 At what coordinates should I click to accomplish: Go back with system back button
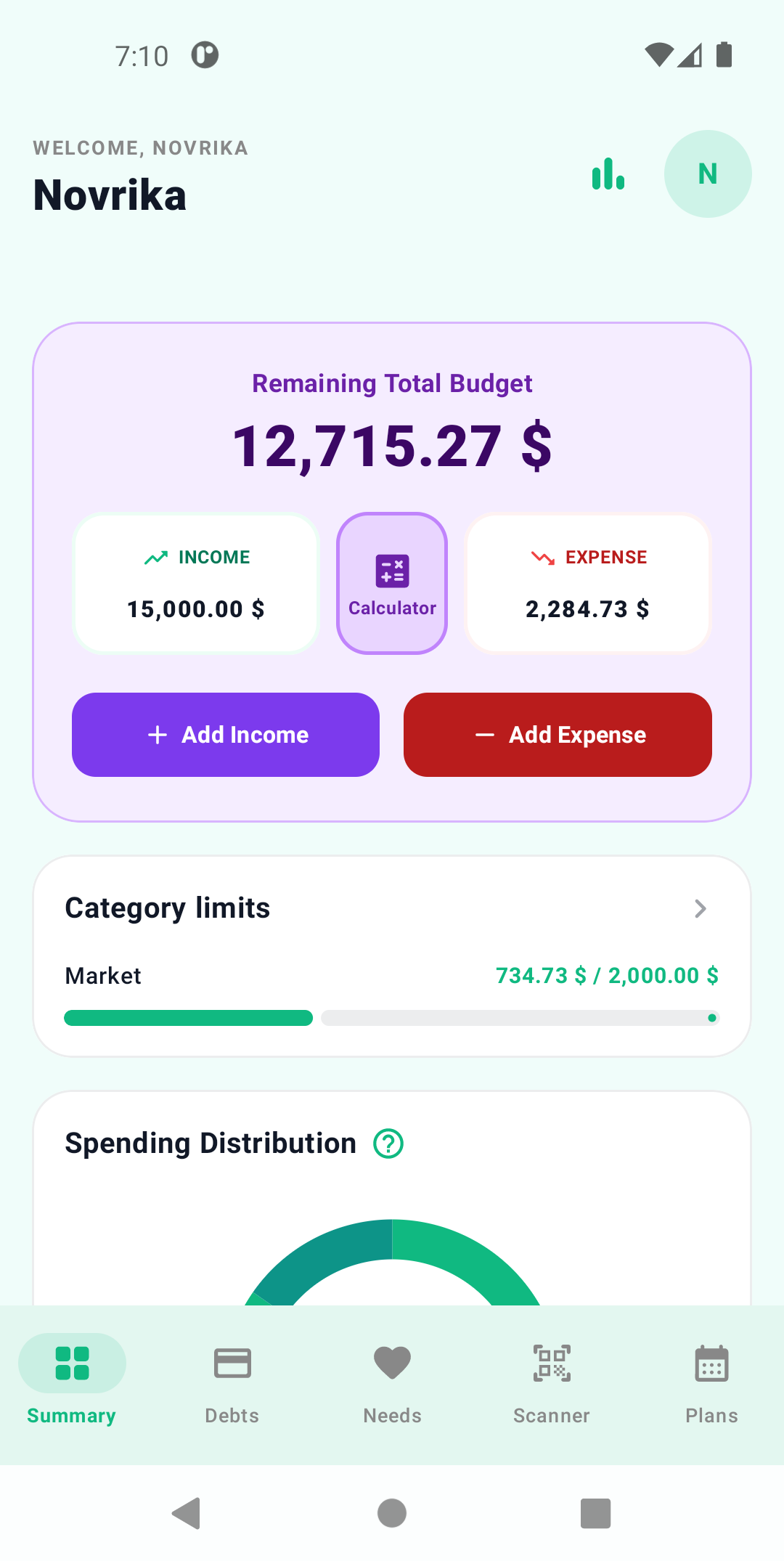coord(187,1514)
